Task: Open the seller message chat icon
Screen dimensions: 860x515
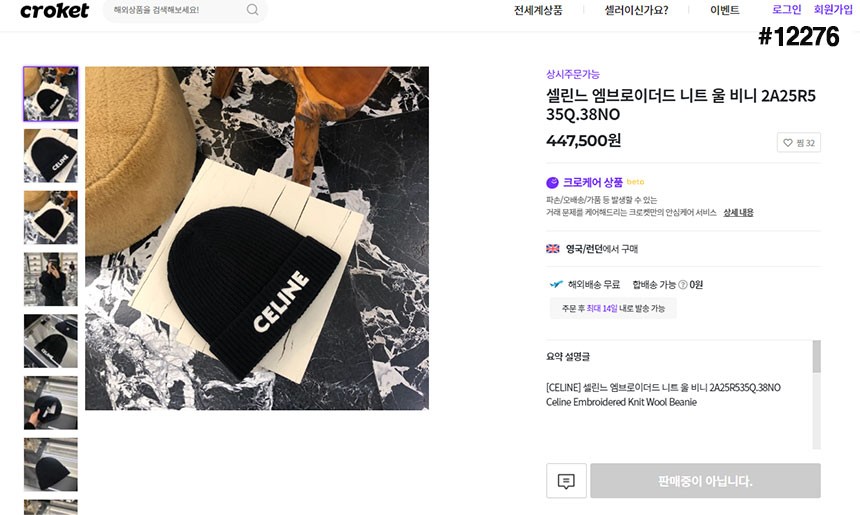Action: [x=566, y=481]
